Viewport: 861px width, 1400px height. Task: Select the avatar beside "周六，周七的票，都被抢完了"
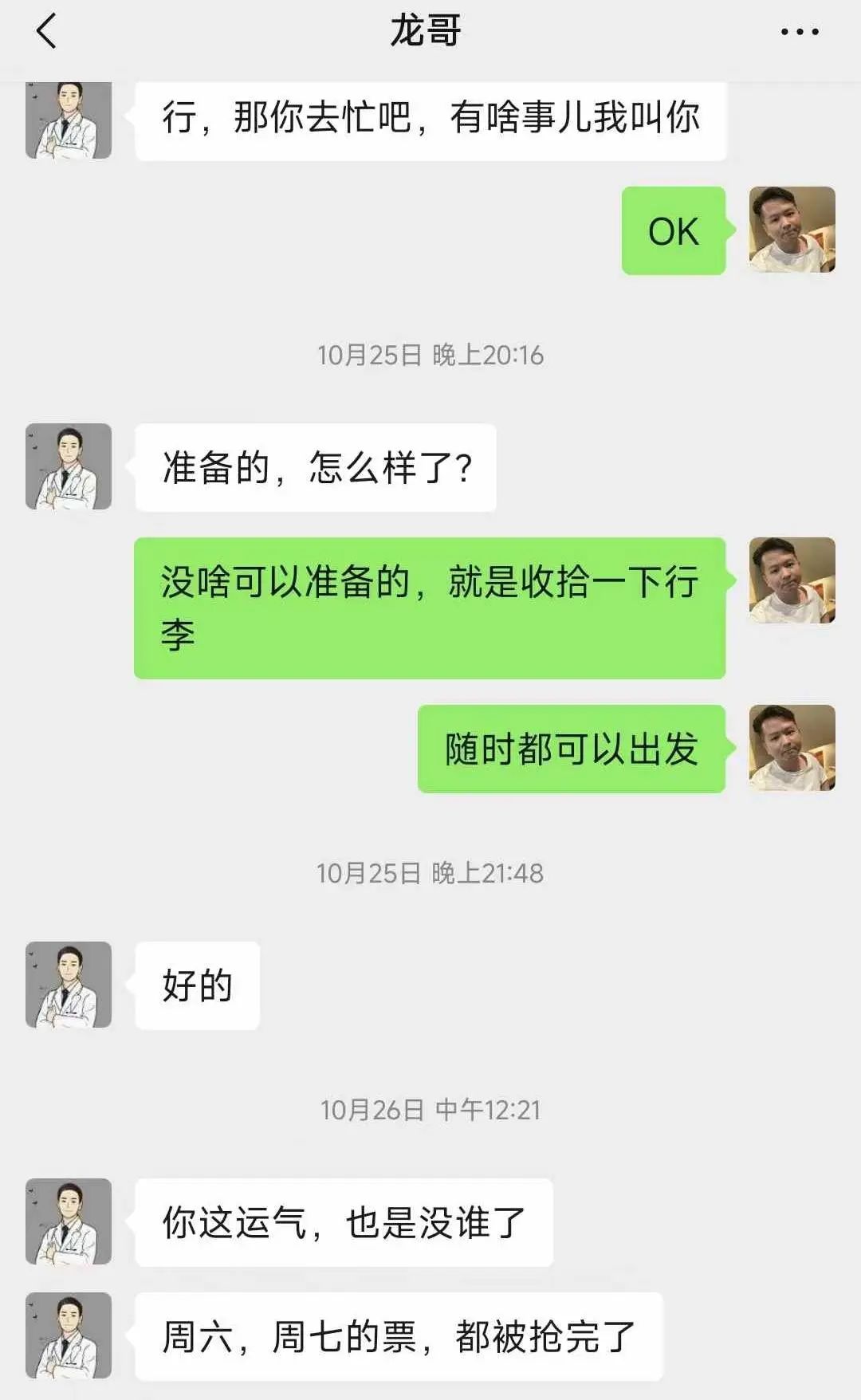pyautogui.click(x=69, y=1335)
